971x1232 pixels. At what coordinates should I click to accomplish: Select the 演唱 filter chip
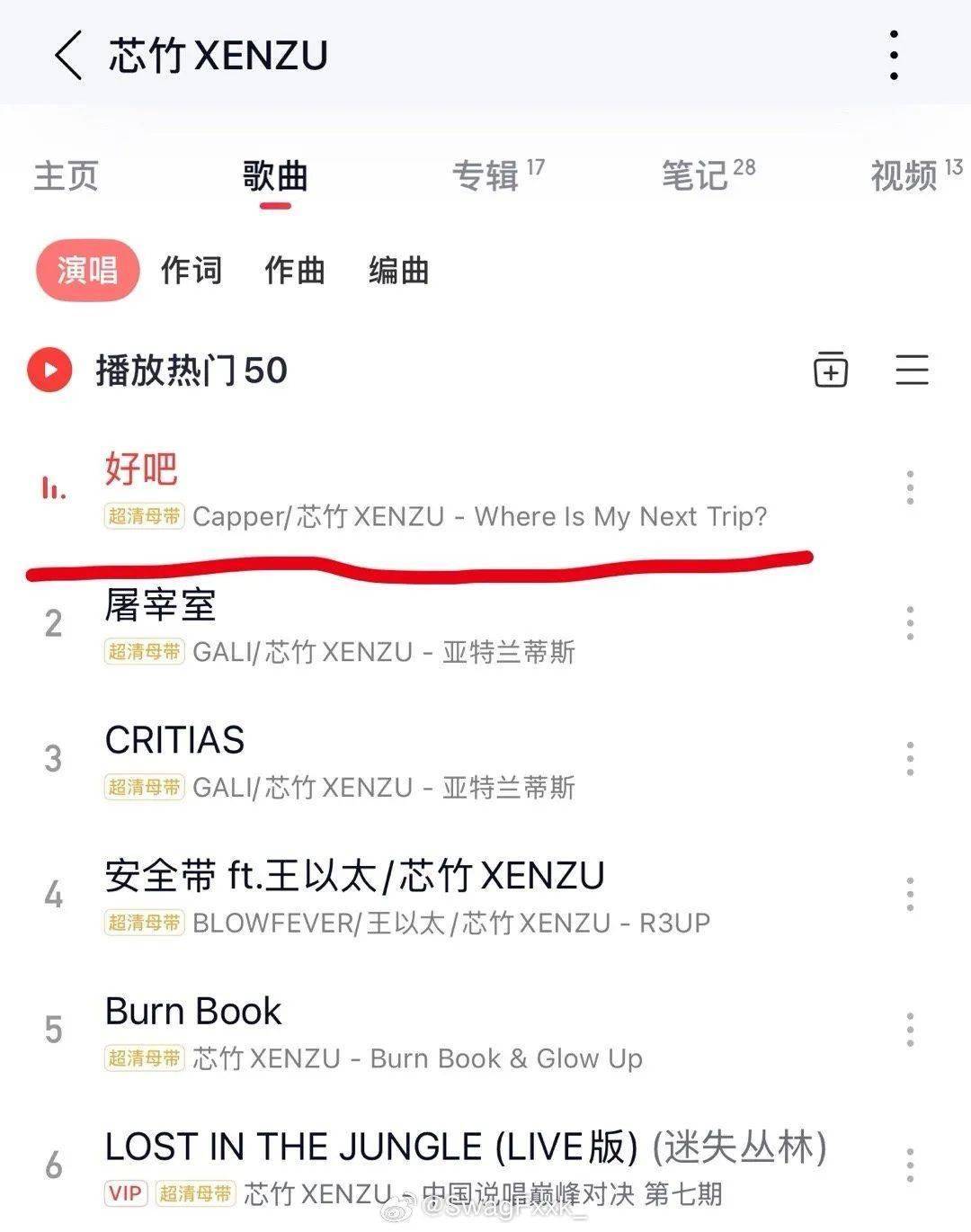(x=87, y=270)
